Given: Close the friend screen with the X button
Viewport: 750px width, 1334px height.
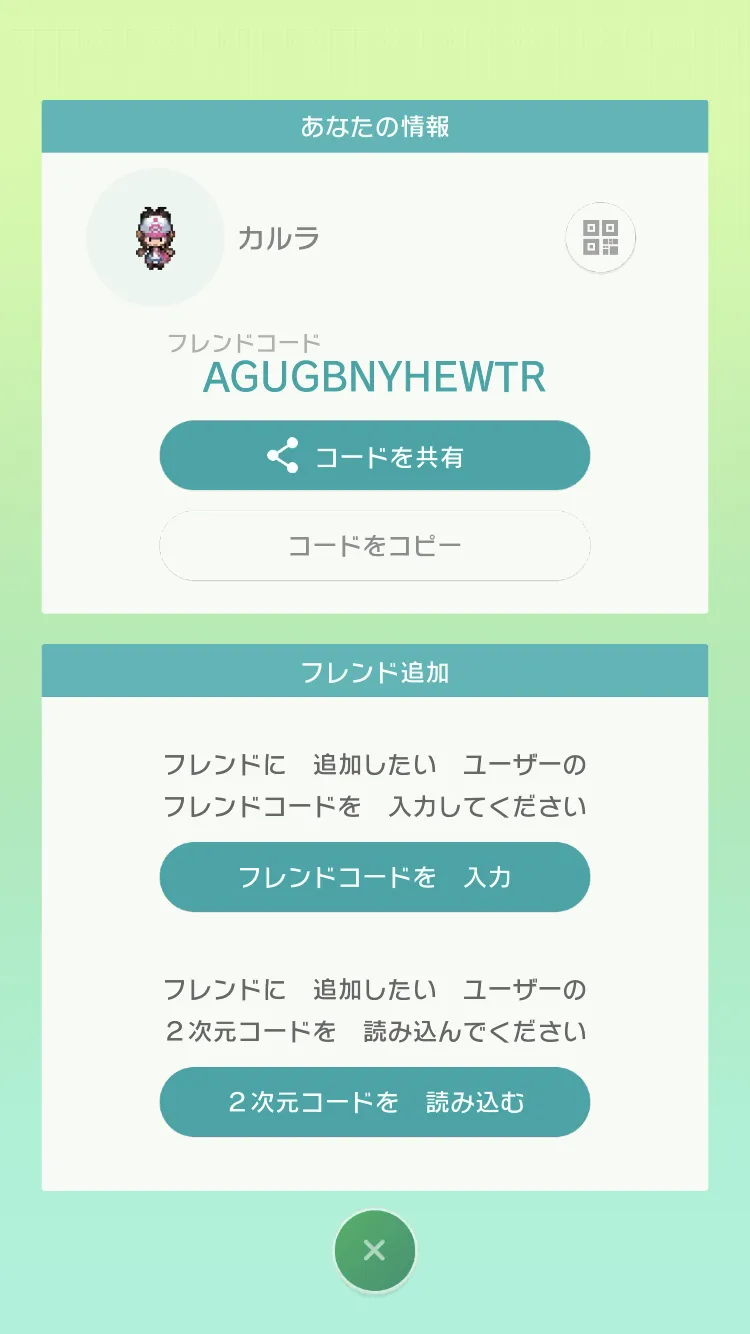Looking at the screenshot, I should point(375,1250).
